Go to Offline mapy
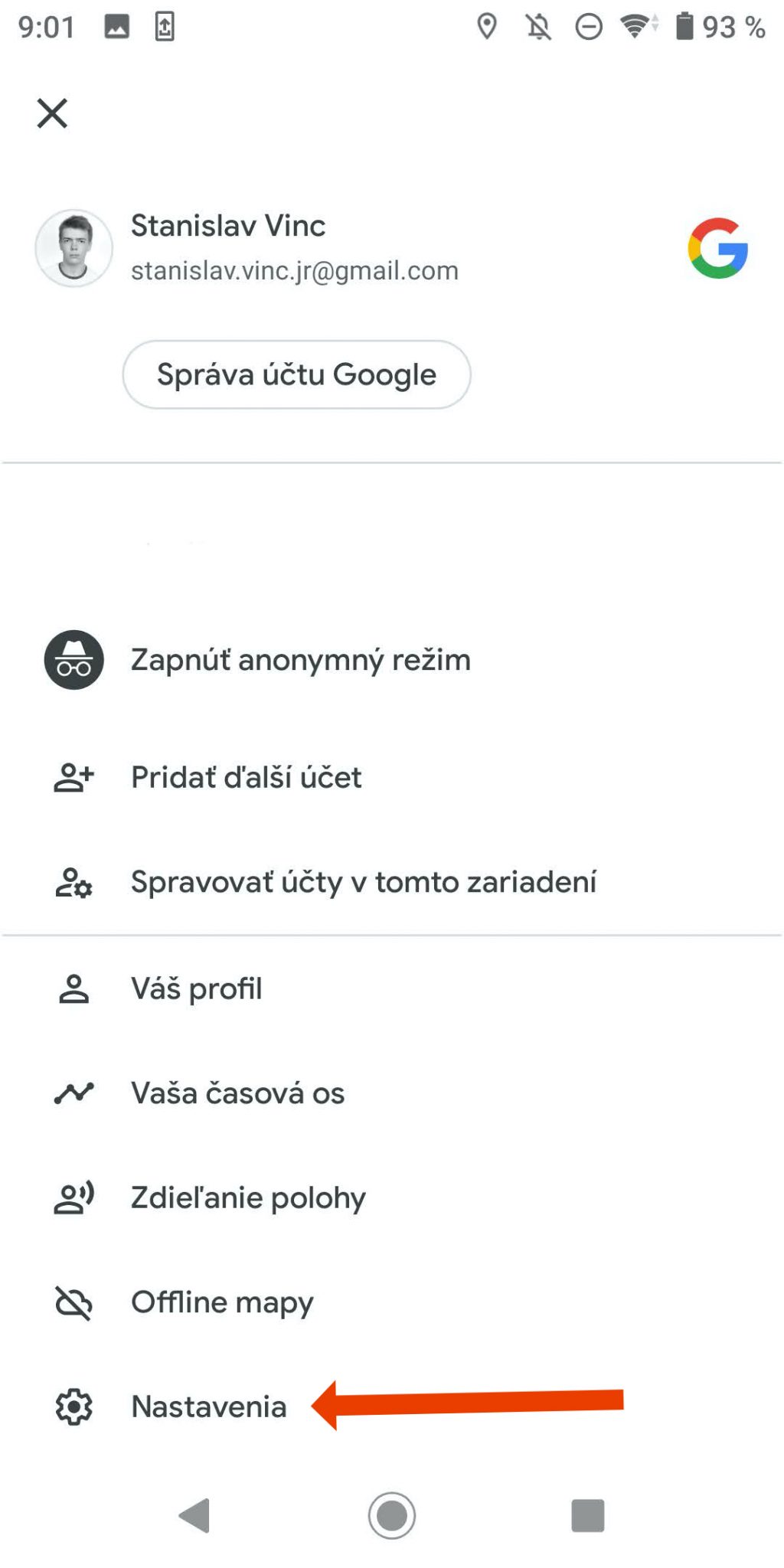 point(392,1302)
